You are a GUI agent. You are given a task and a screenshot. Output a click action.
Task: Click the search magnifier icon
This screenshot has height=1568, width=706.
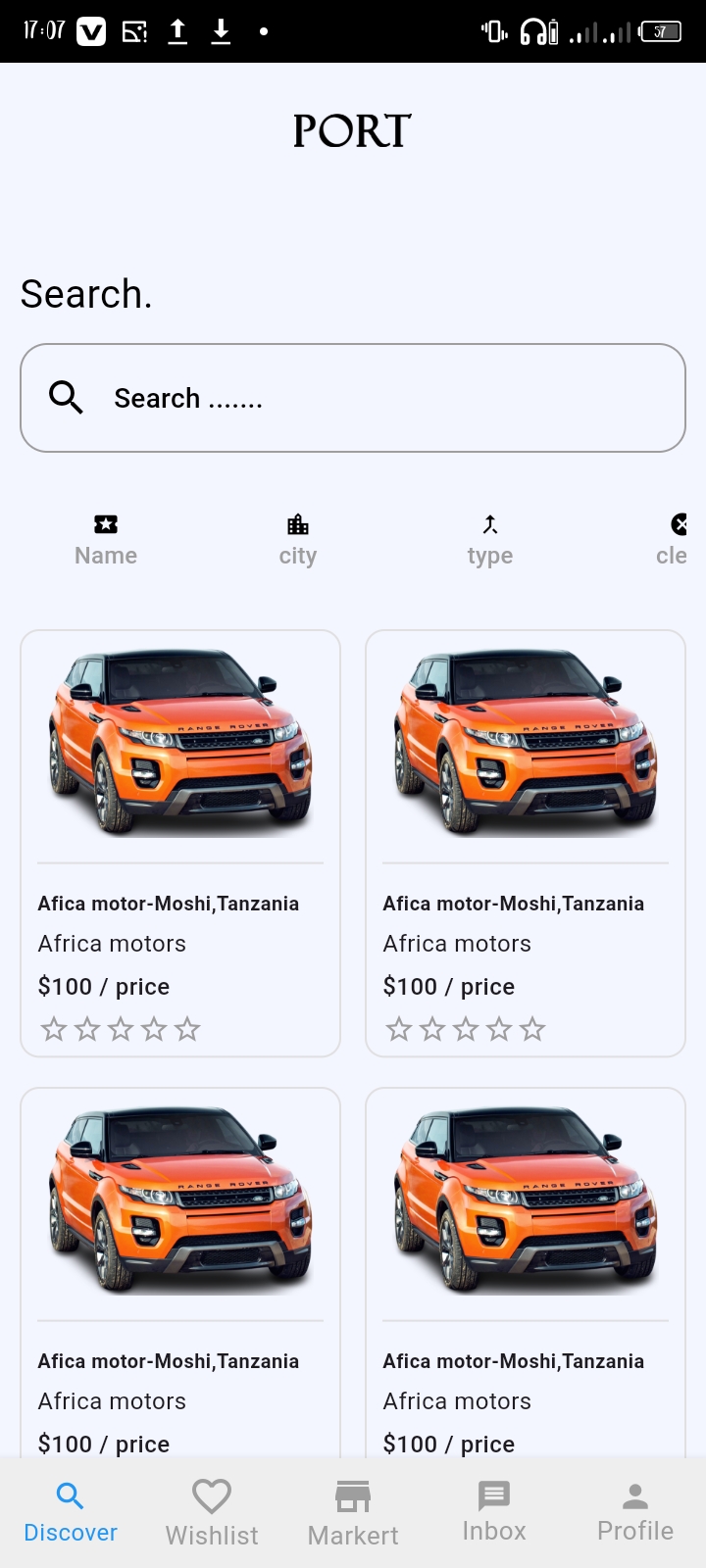65,397
